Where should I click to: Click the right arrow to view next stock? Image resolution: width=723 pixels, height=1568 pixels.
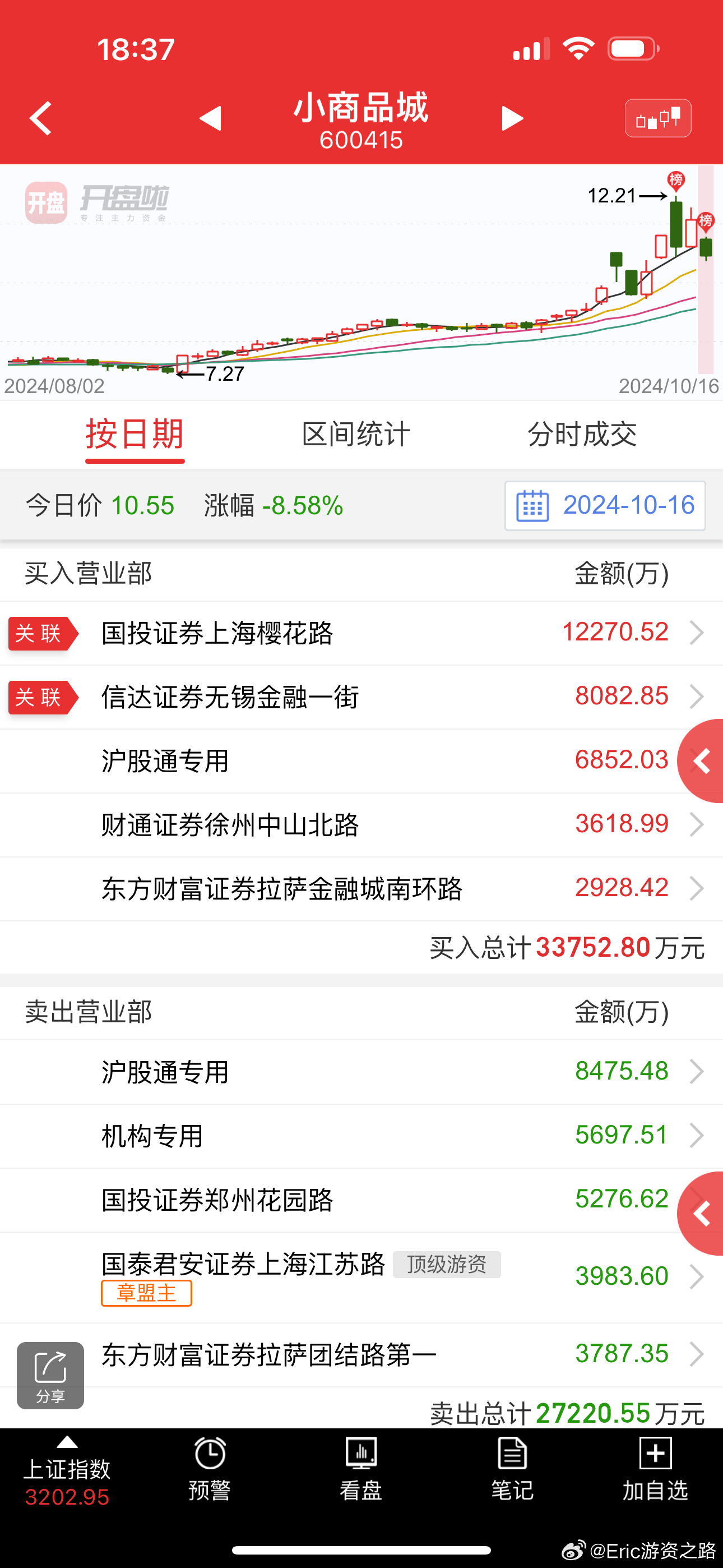(x=512, y=118)
